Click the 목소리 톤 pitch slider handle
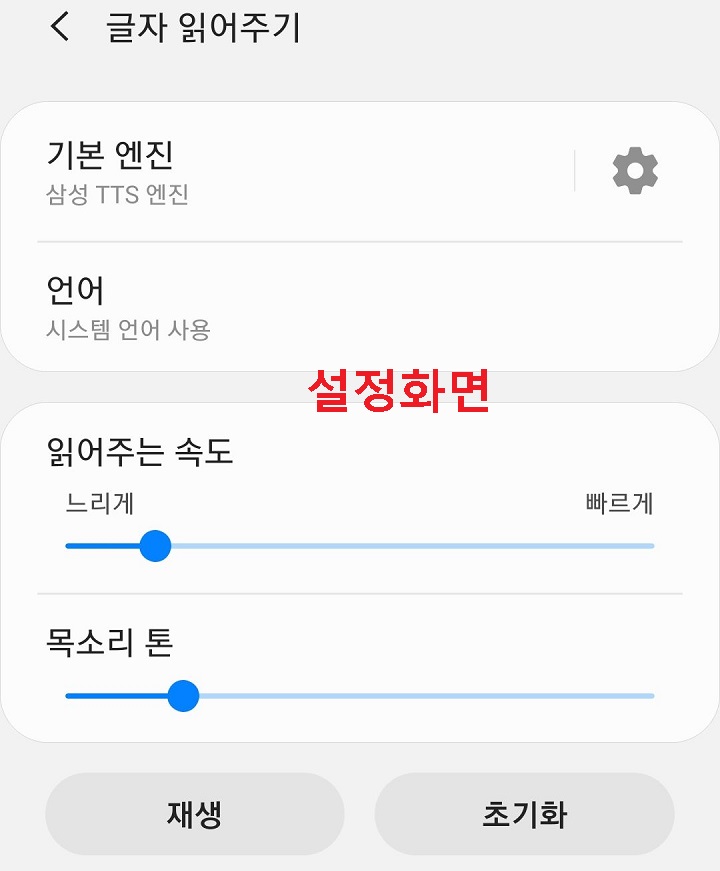 pos(185,694)
